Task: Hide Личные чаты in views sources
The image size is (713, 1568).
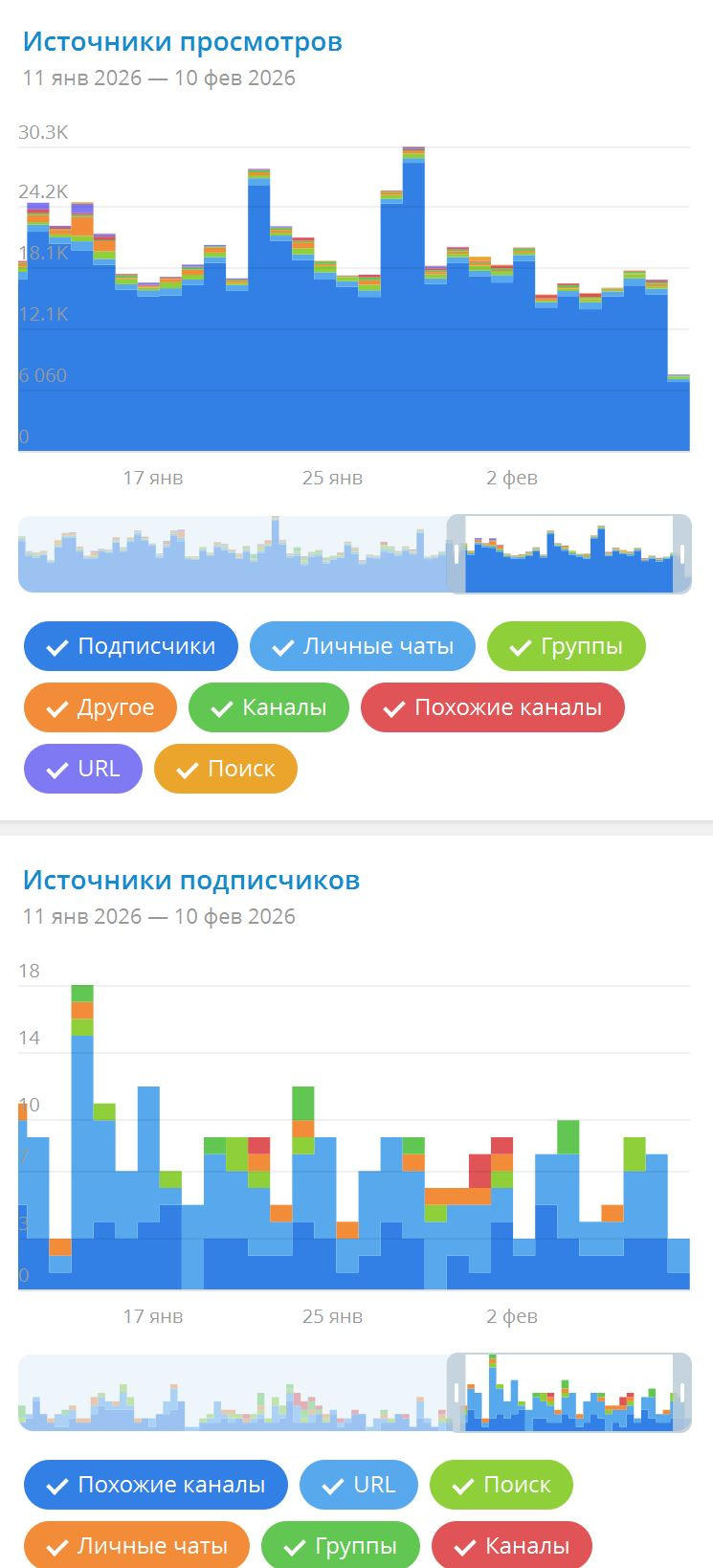Action: [363, 646]
